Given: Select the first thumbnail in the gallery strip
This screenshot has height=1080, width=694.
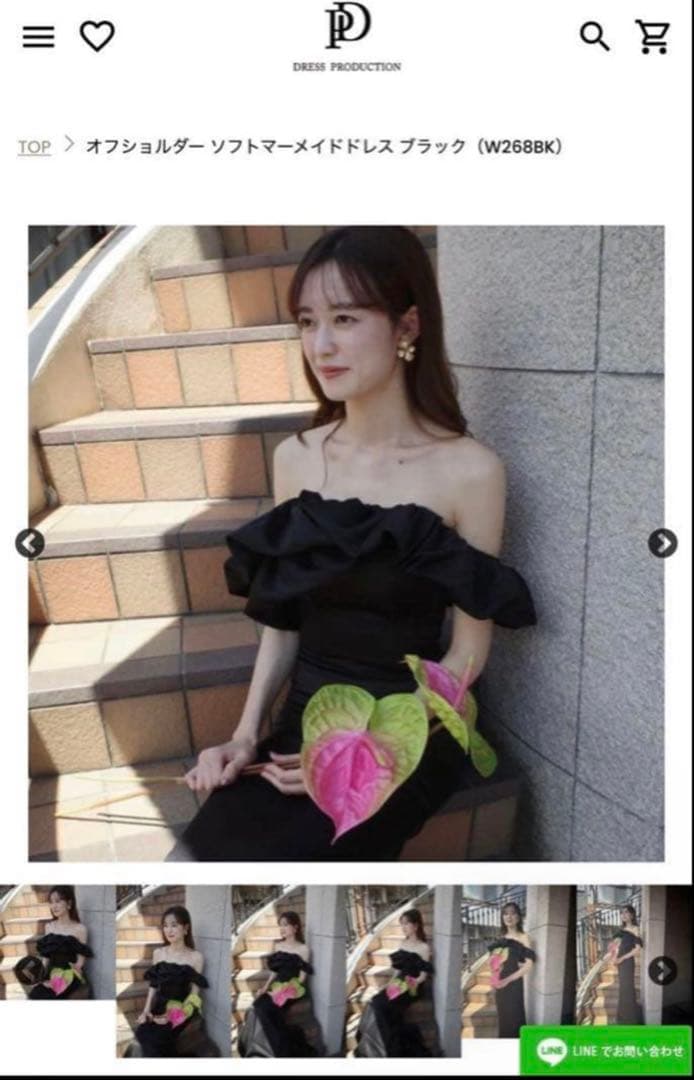Looking at the screenshot, I should click(x=58, y=942).
